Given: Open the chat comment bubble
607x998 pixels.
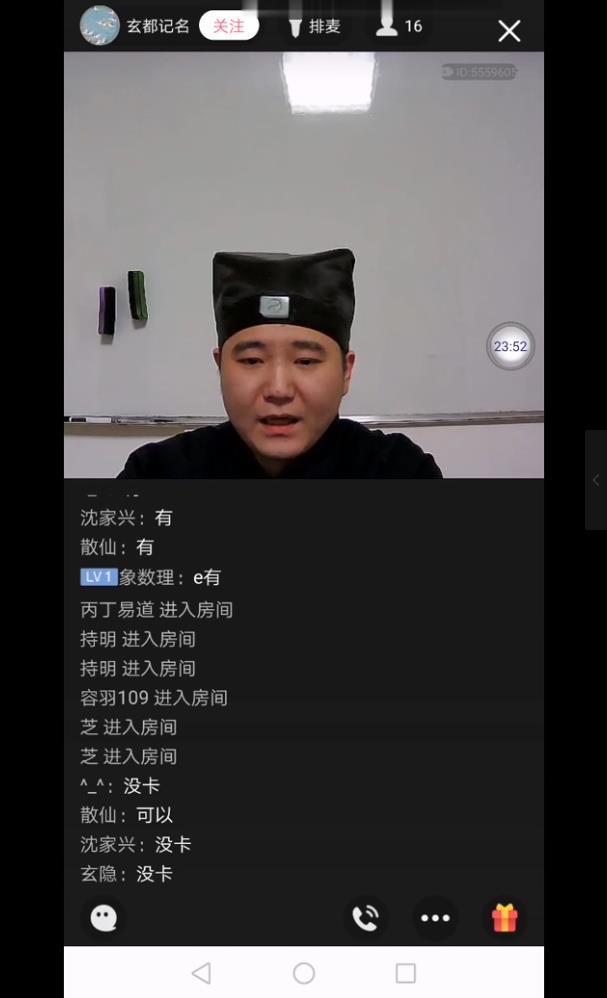Looking at the screenshot, I should click(103, 917).
